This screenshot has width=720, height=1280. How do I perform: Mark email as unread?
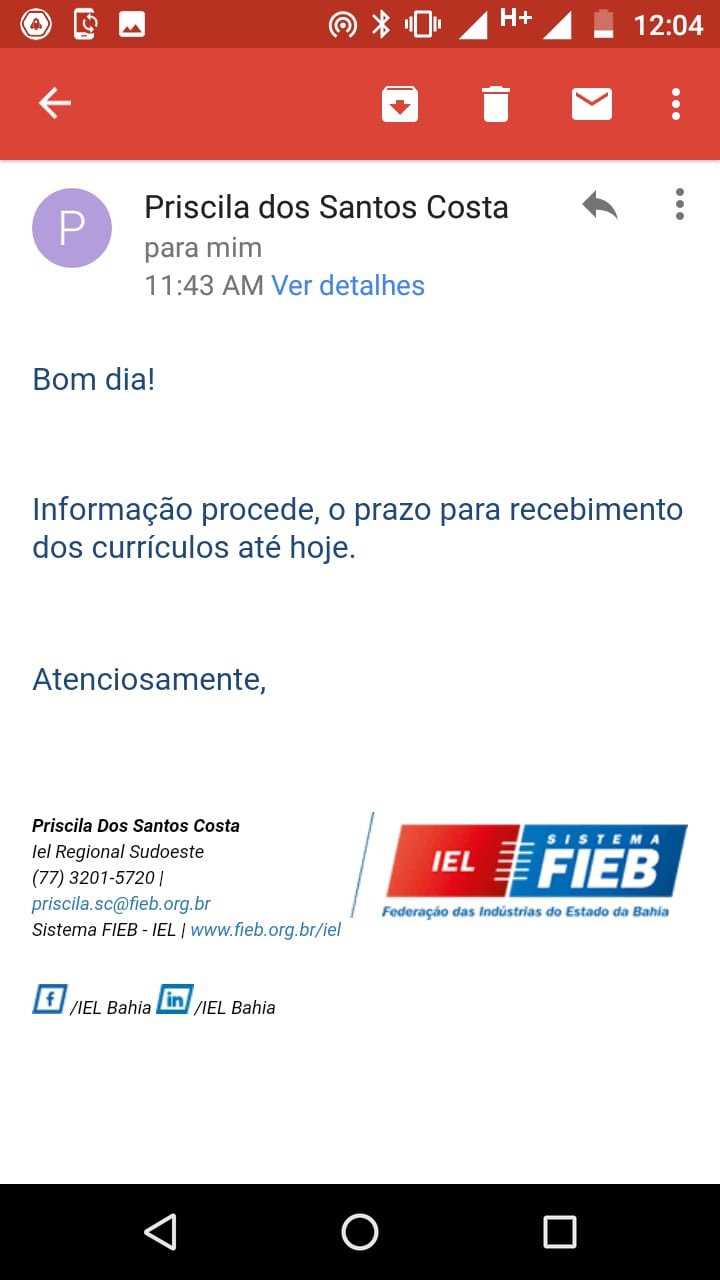pos(592,104)
